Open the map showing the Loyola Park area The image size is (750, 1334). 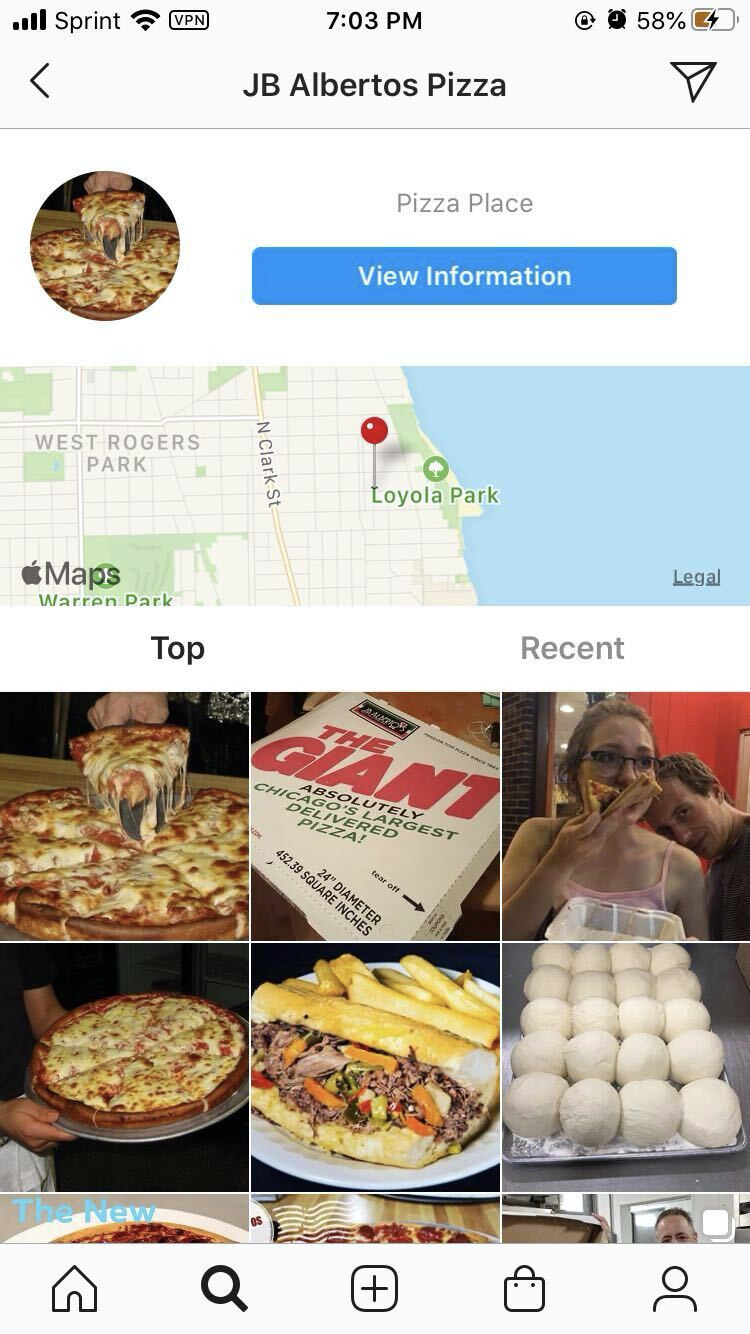375,486
